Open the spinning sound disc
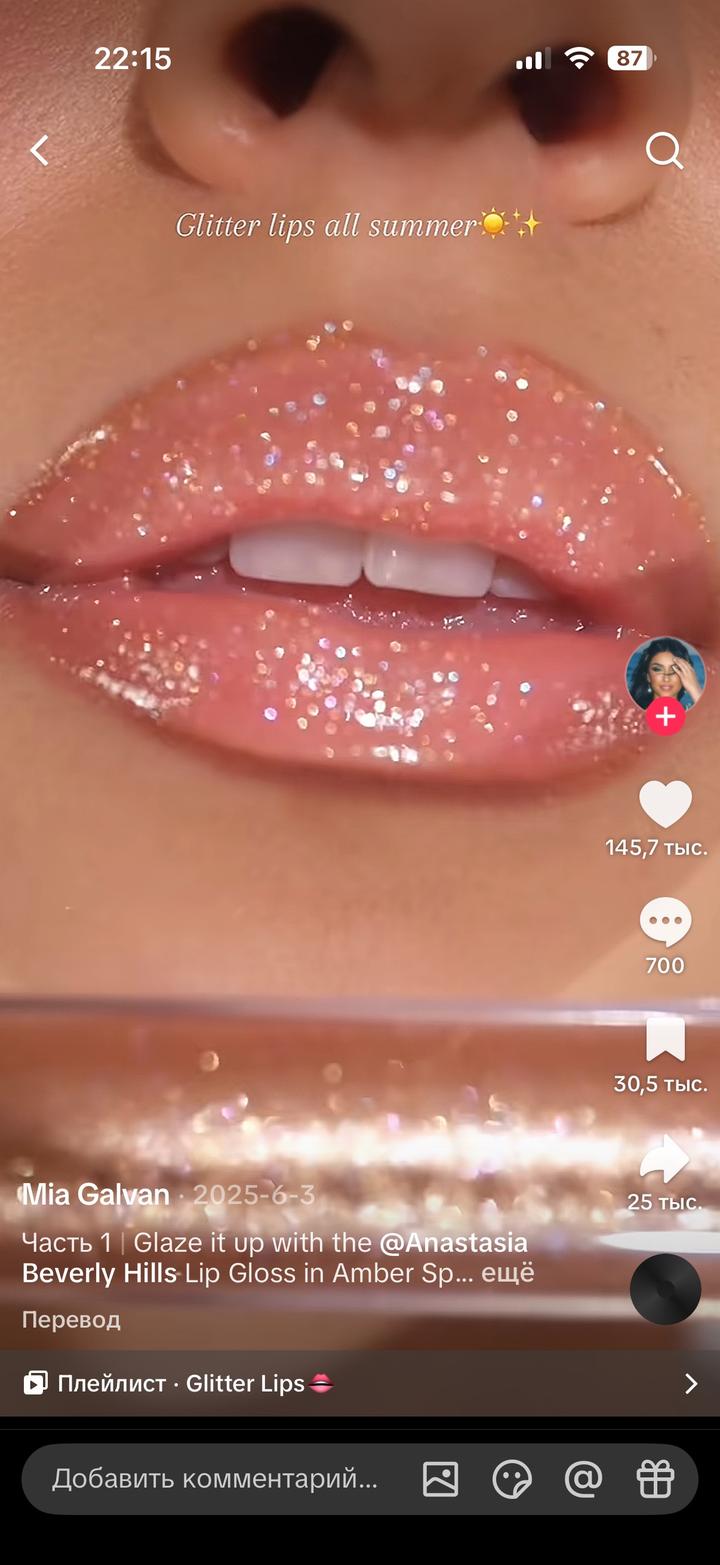 click(x=665, y=1289)
